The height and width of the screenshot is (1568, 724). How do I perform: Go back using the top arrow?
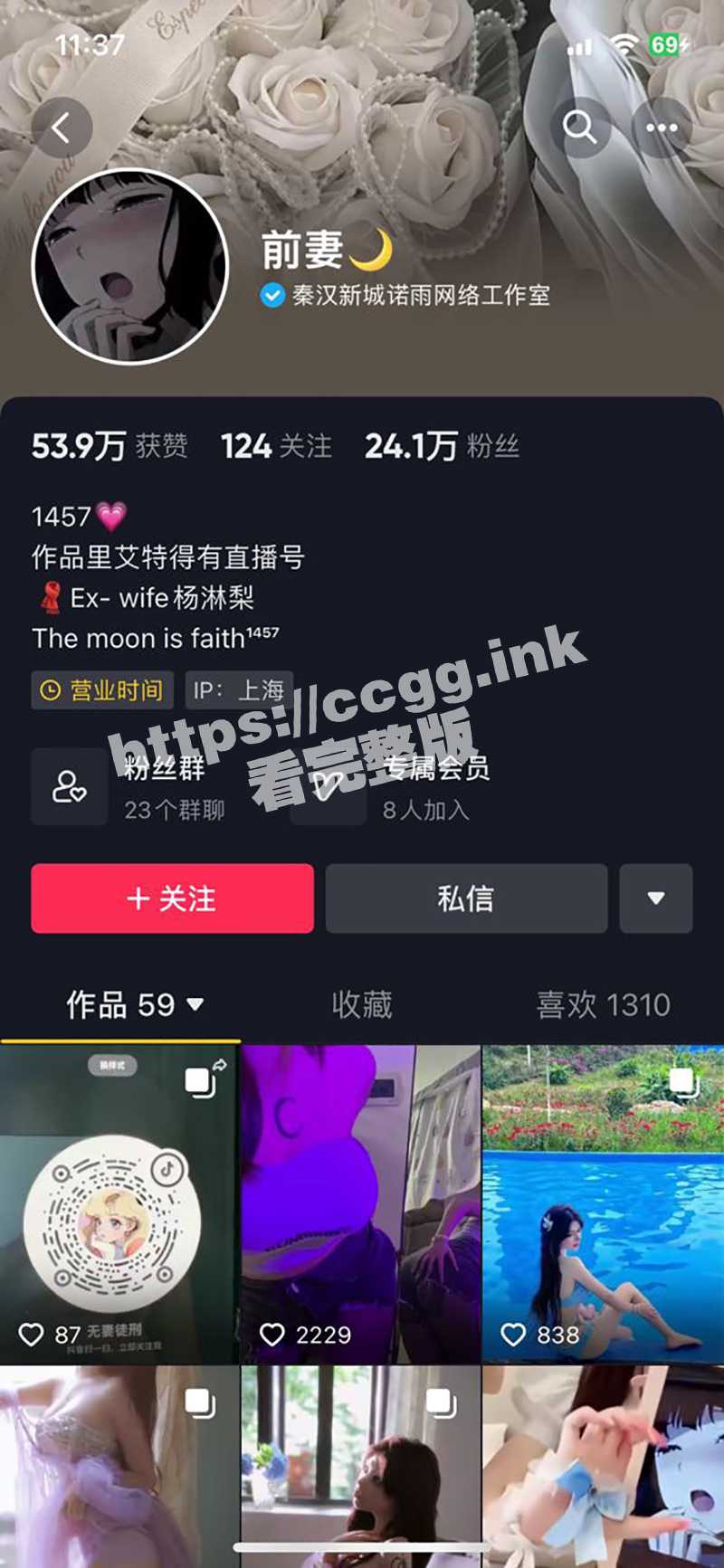click(62, 128)
